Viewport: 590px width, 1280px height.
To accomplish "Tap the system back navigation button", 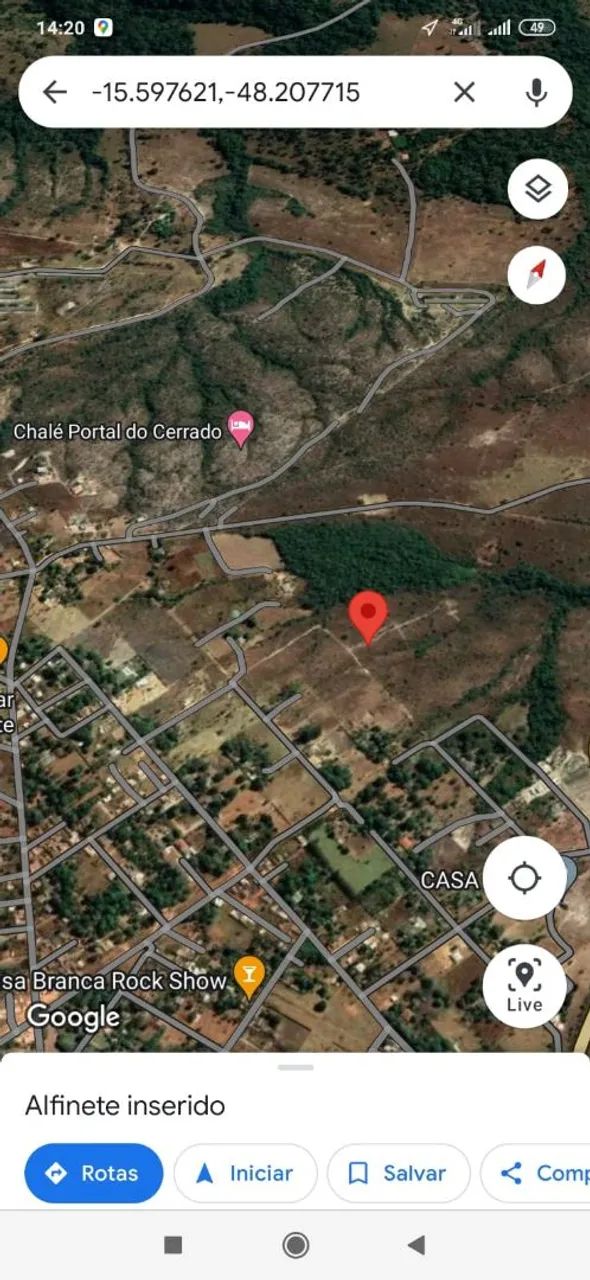I will pos(417,1245).
